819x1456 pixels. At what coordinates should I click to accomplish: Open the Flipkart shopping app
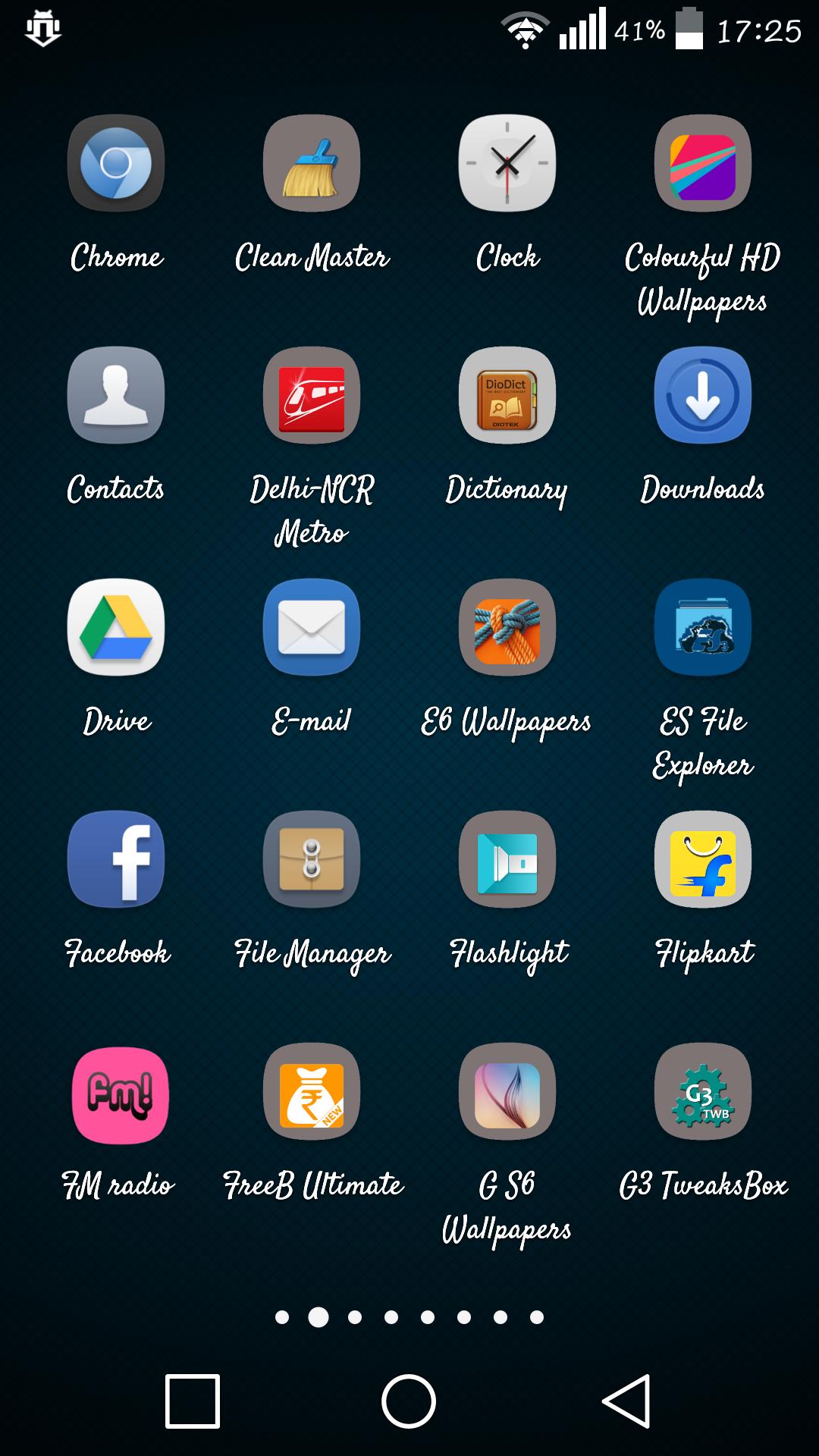(703, 861)
